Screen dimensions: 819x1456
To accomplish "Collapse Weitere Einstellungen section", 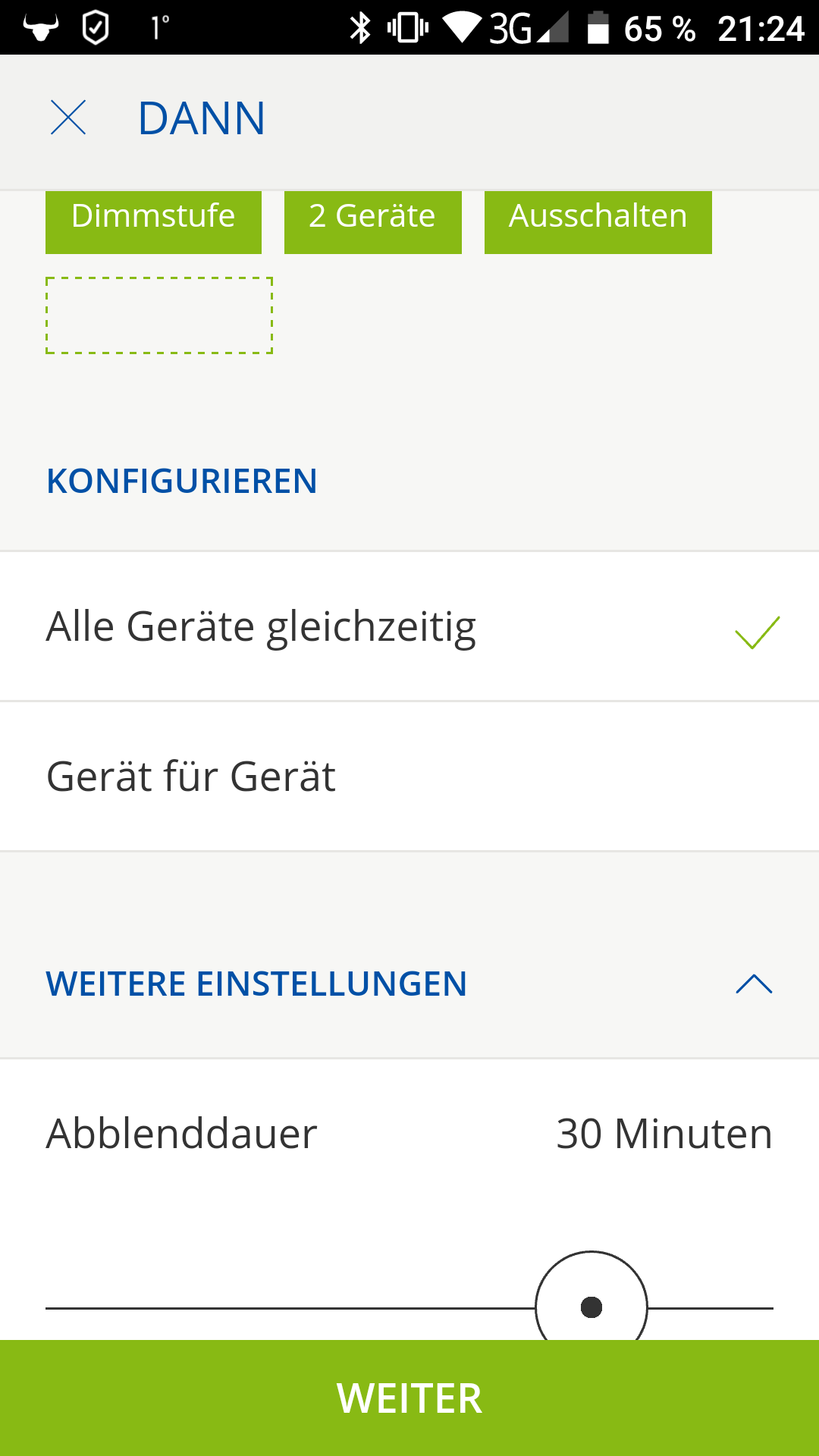I will coord(754,984).
